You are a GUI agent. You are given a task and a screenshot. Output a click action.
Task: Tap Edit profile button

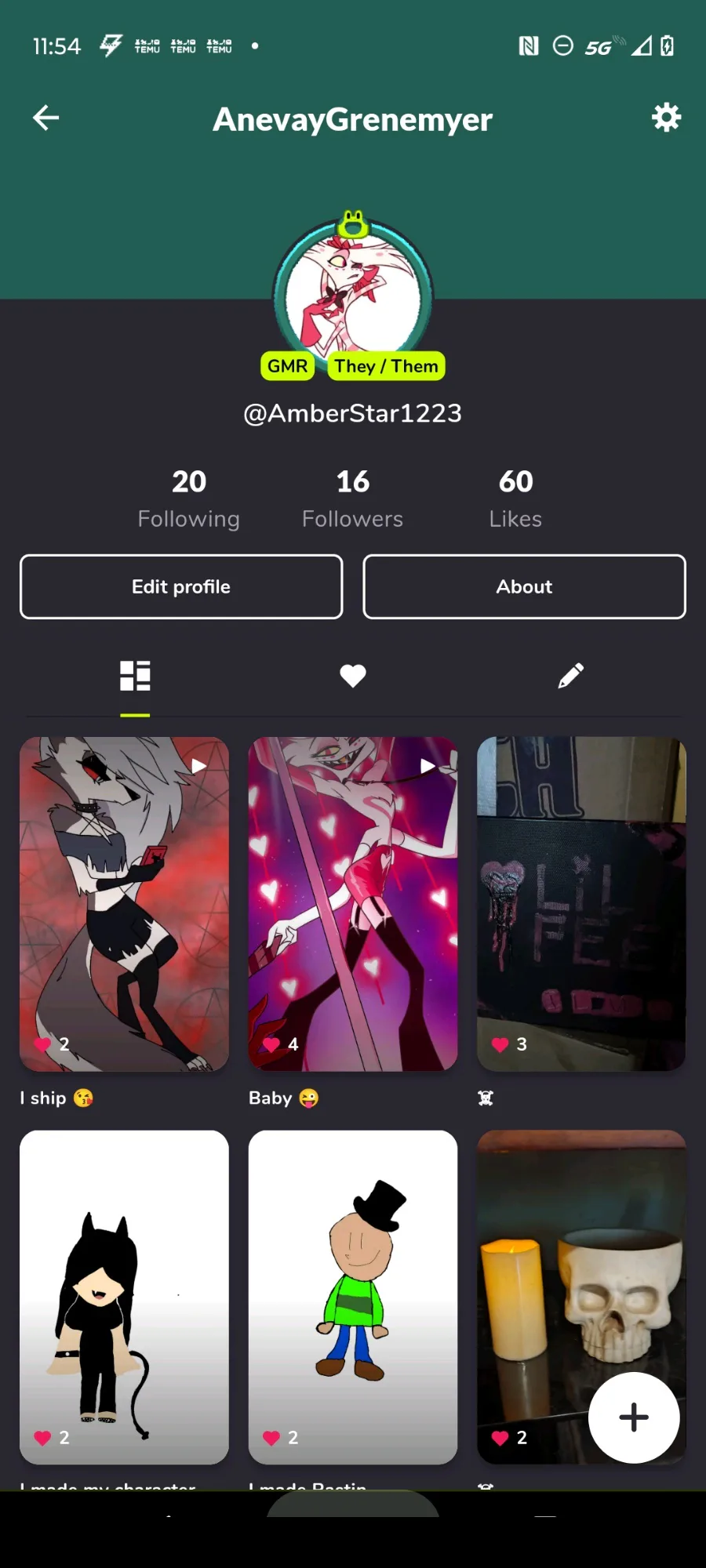point(181,586)
